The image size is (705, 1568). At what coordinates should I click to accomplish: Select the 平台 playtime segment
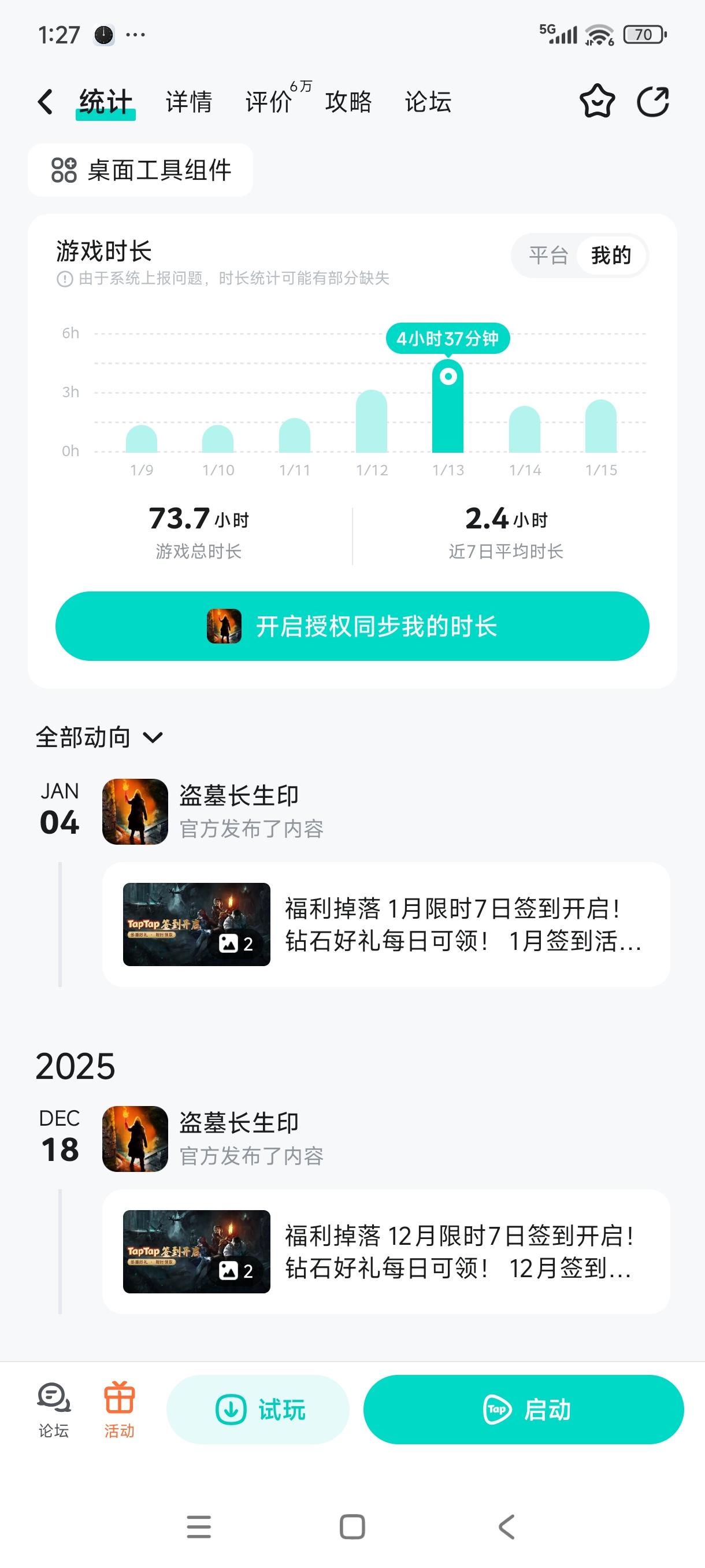(x=548, y=256)
